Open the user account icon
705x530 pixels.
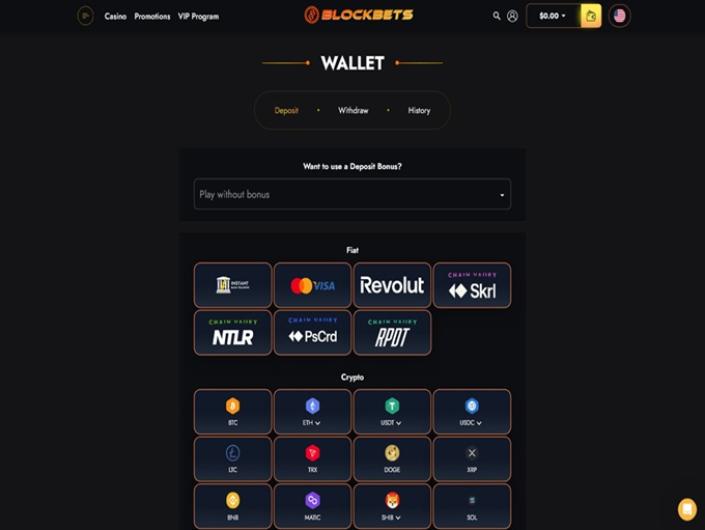point(513,16)
